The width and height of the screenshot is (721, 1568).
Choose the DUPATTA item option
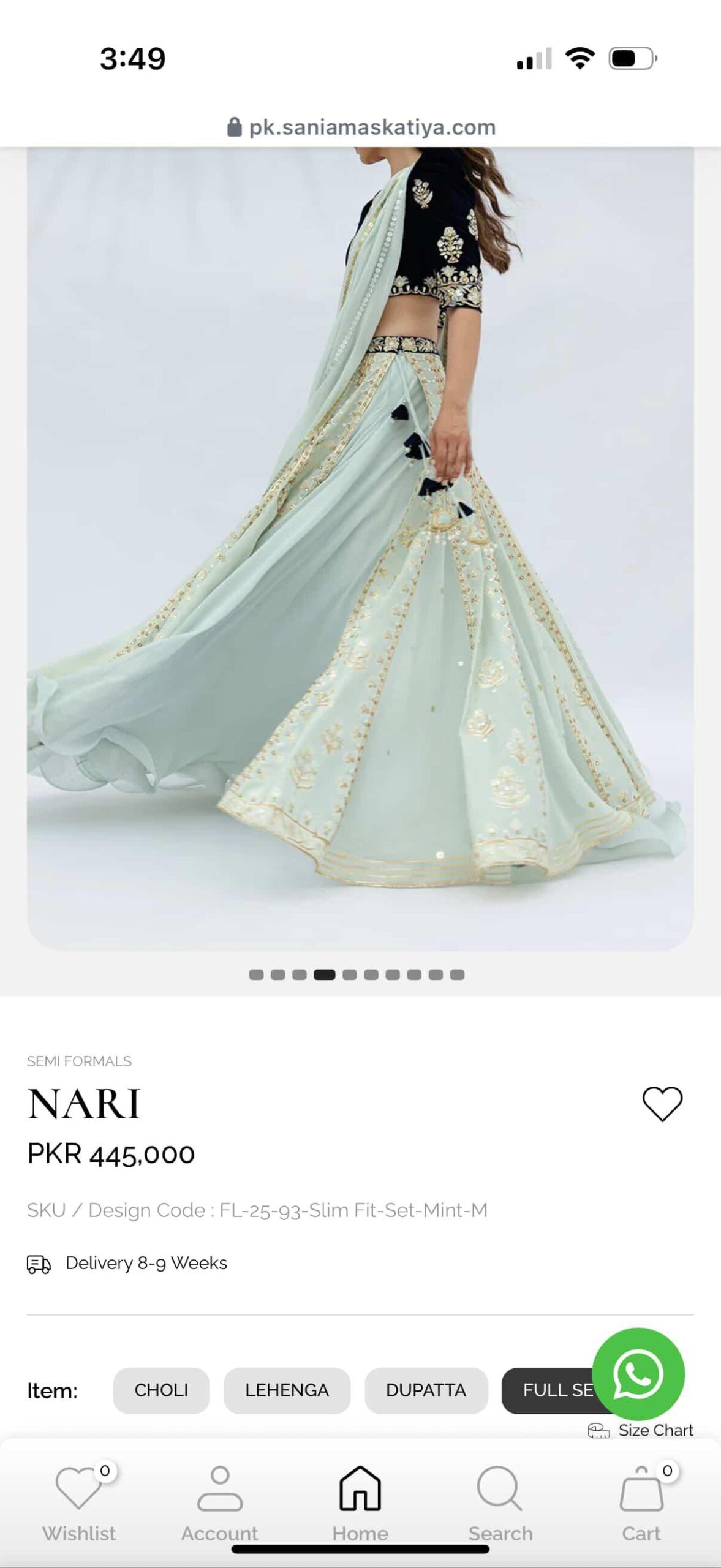(x=426, y=1390)
